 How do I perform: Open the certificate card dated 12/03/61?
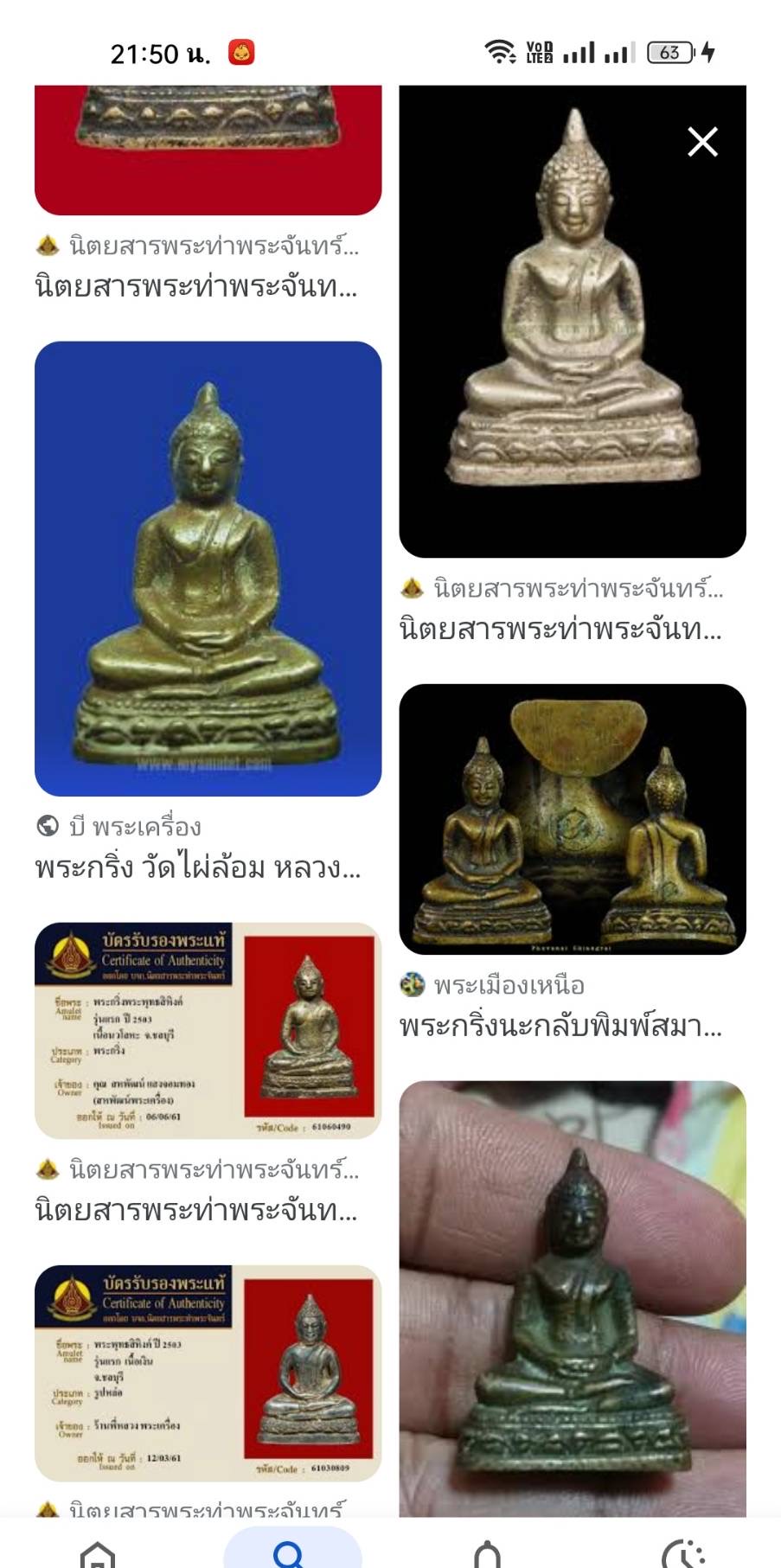pos(208,1373)
